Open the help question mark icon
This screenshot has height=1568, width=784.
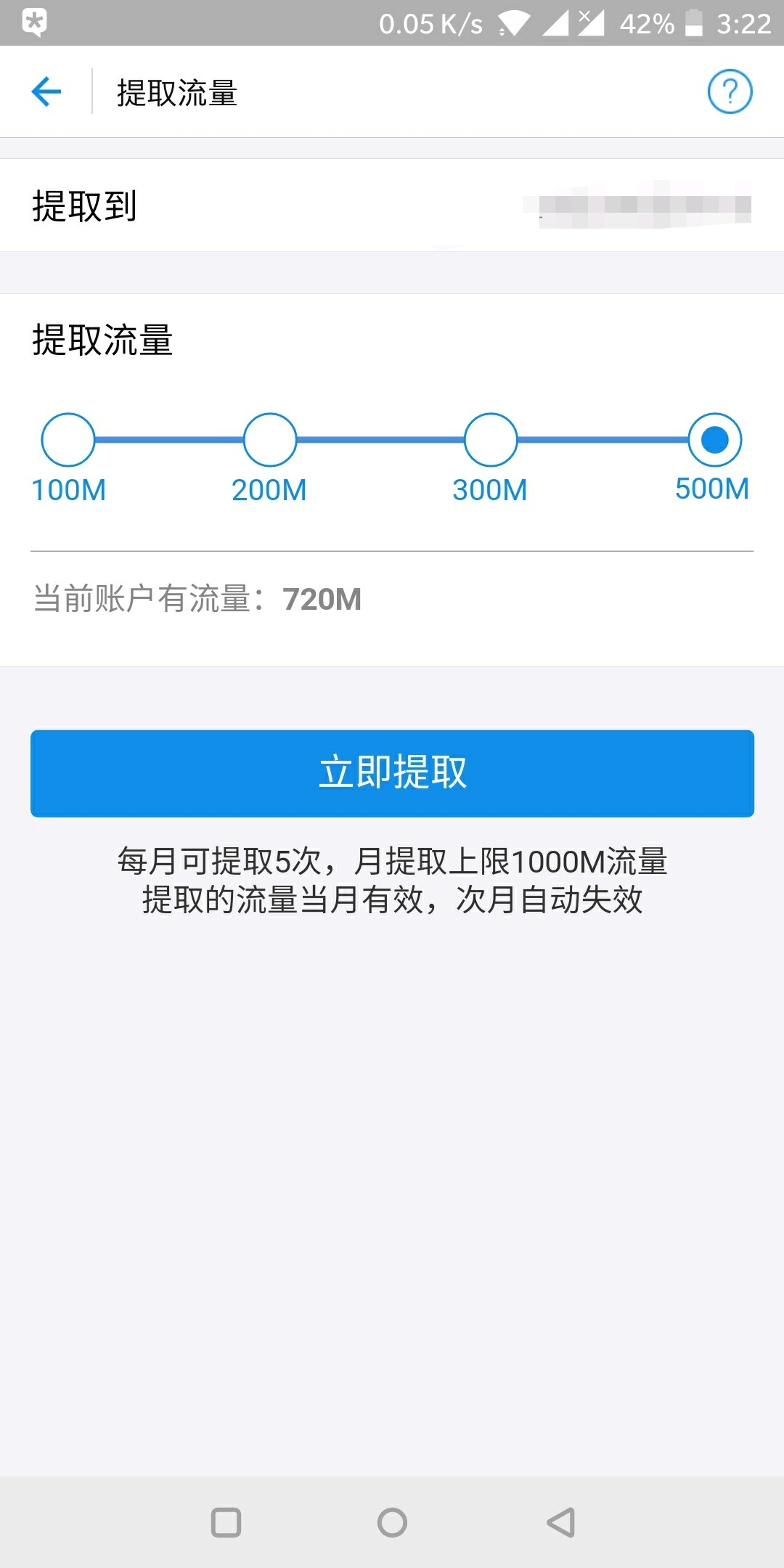point(730,92)
